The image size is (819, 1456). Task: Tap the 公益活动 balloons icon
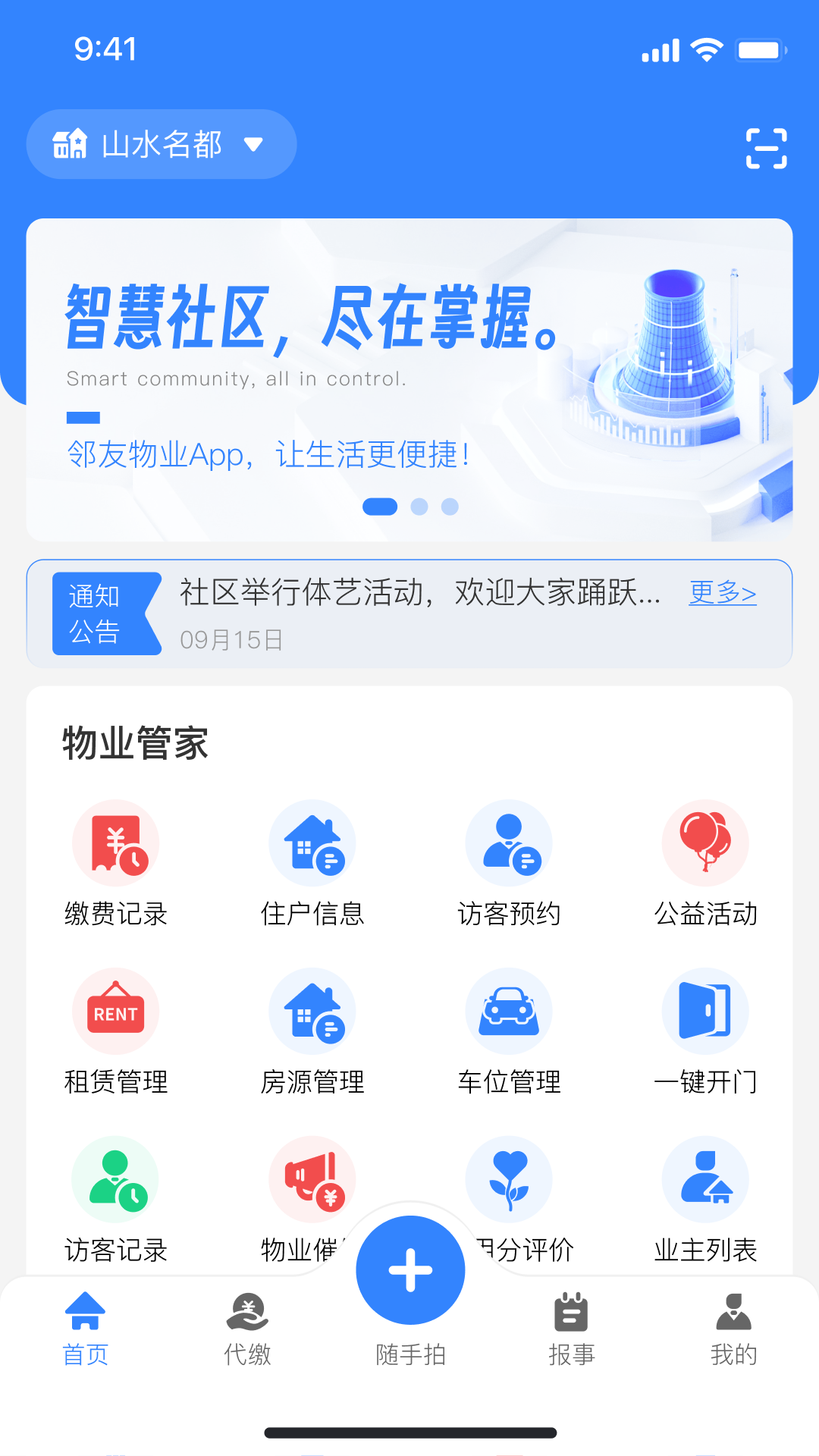click(706, 843)
